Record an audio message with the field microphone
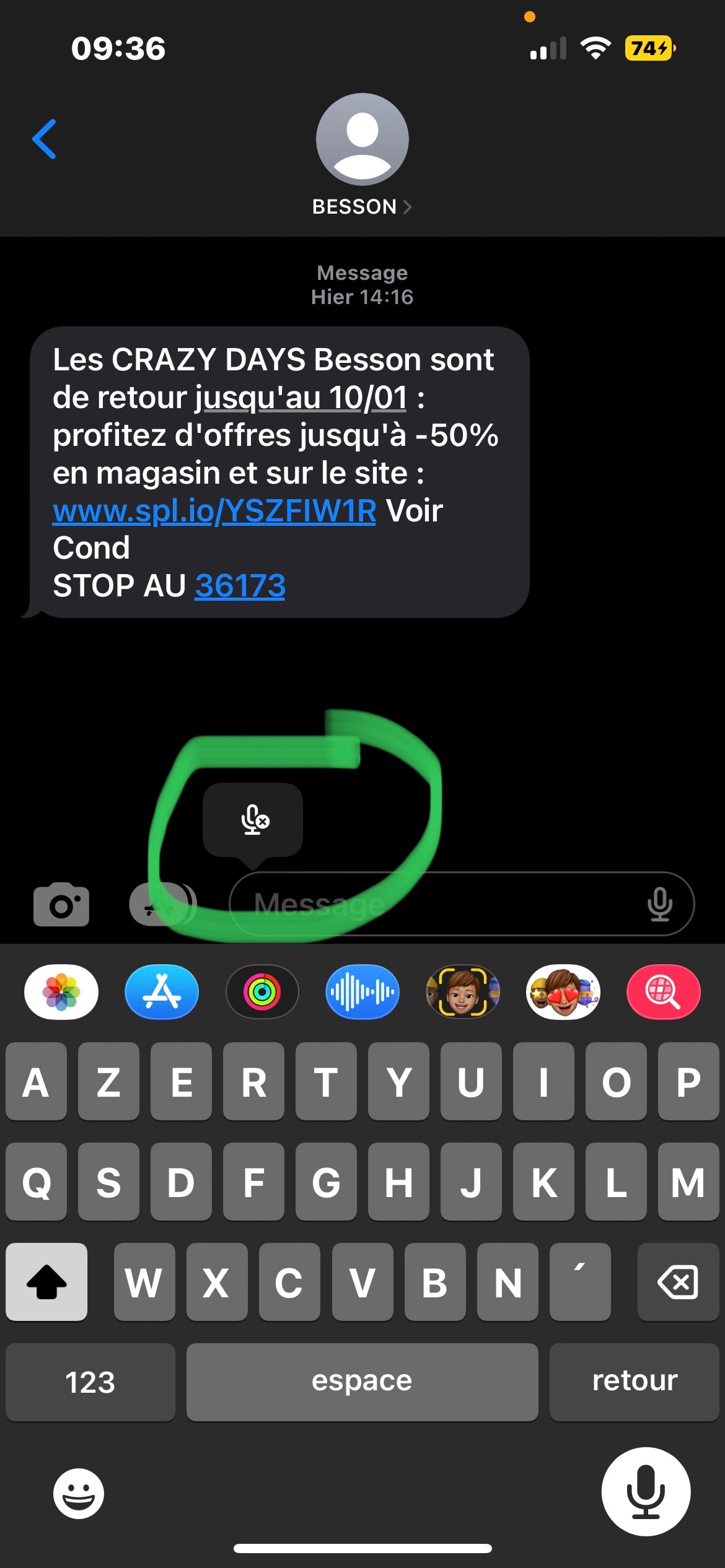 point(660,904)
